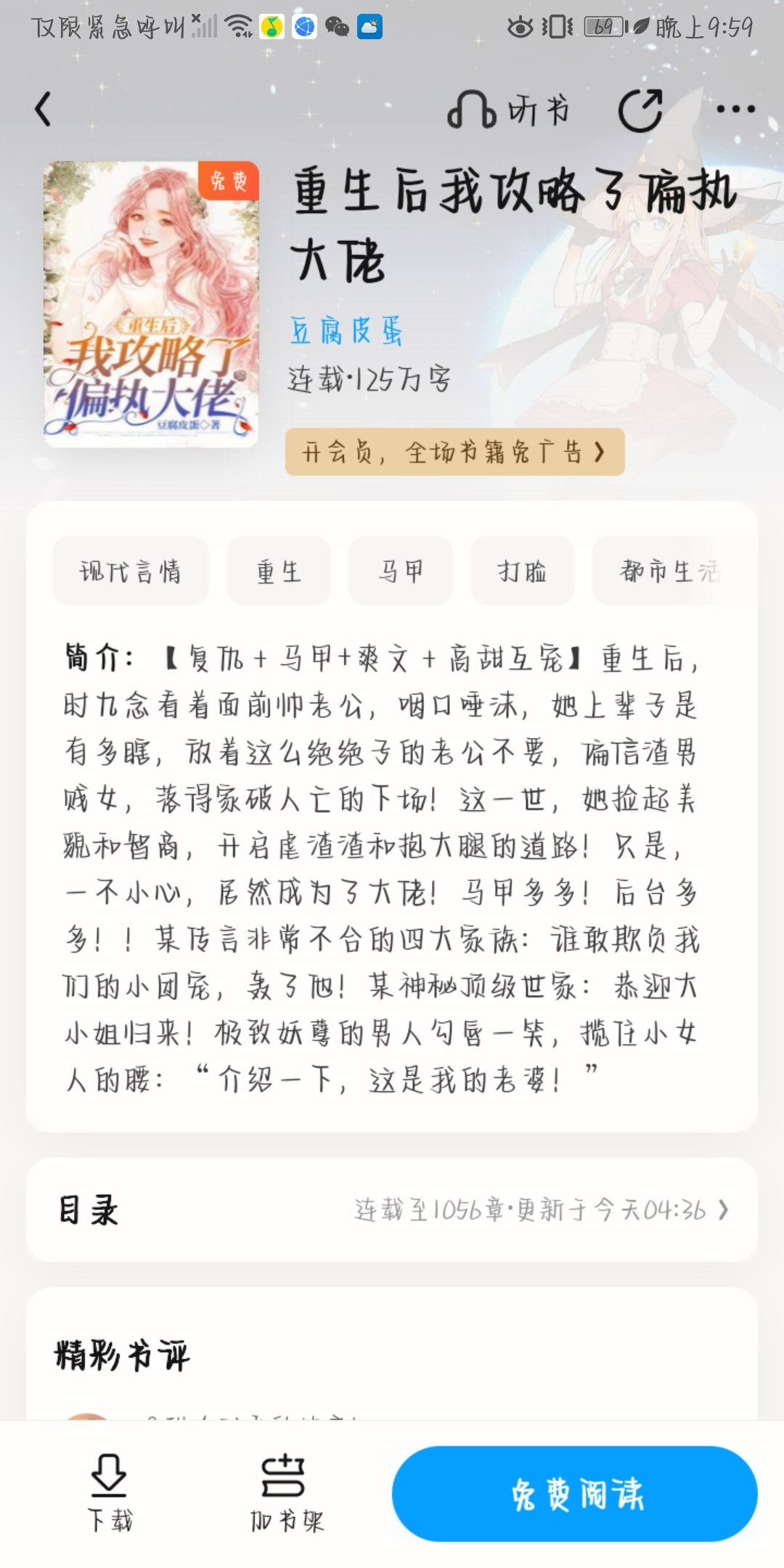Select the 重生 tag
The image size is (784, 1568).
pyautogui.click(x=279, y=571)
